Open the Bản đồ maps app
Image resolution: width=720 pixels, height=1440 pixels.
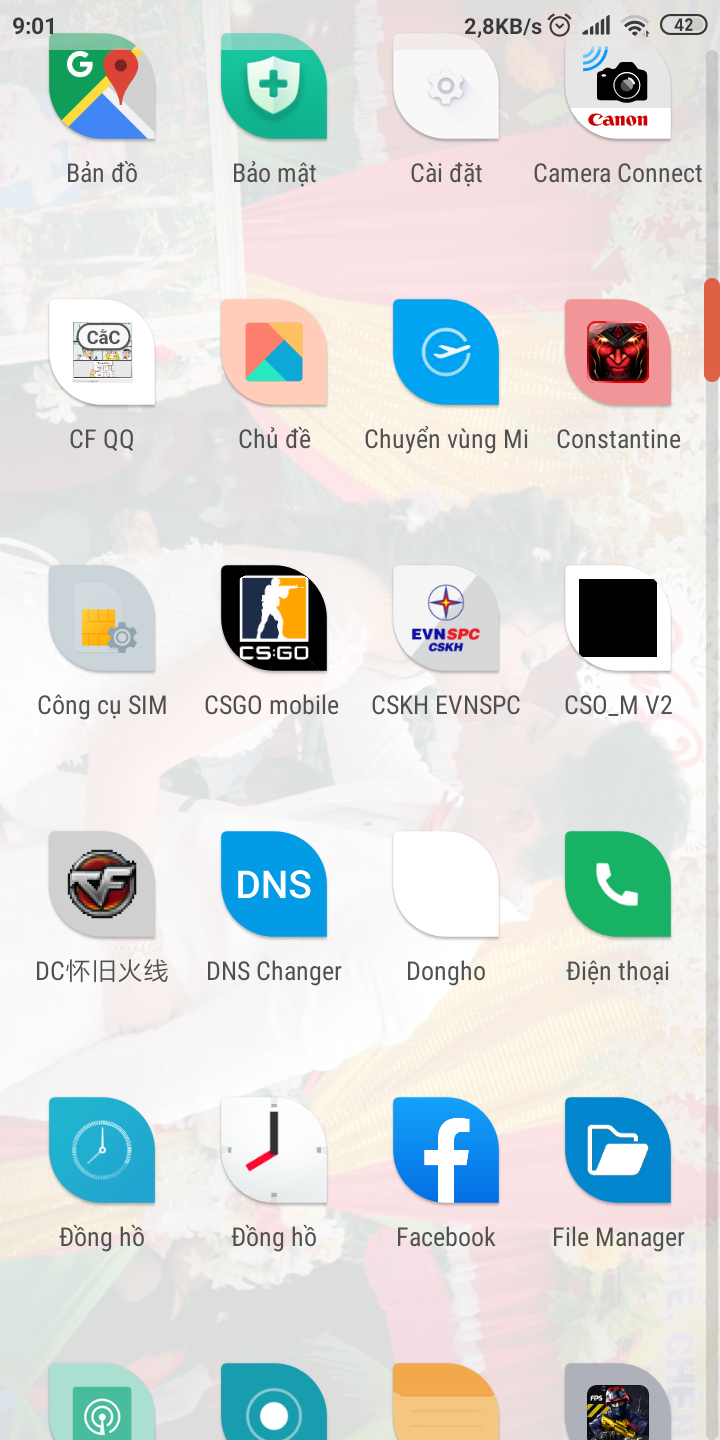102,86
